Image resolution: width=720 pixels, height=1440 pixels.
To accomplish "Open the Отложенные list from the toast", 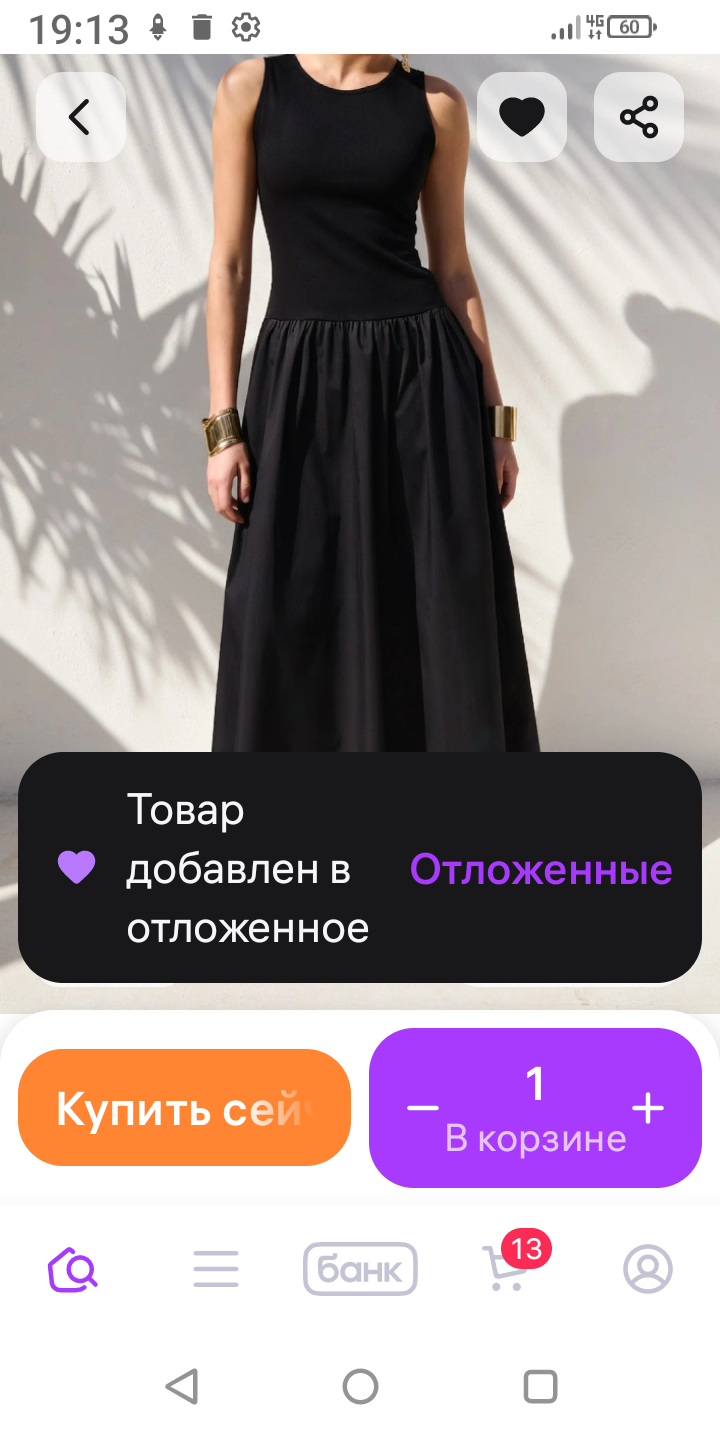I will tap(541, 870).
